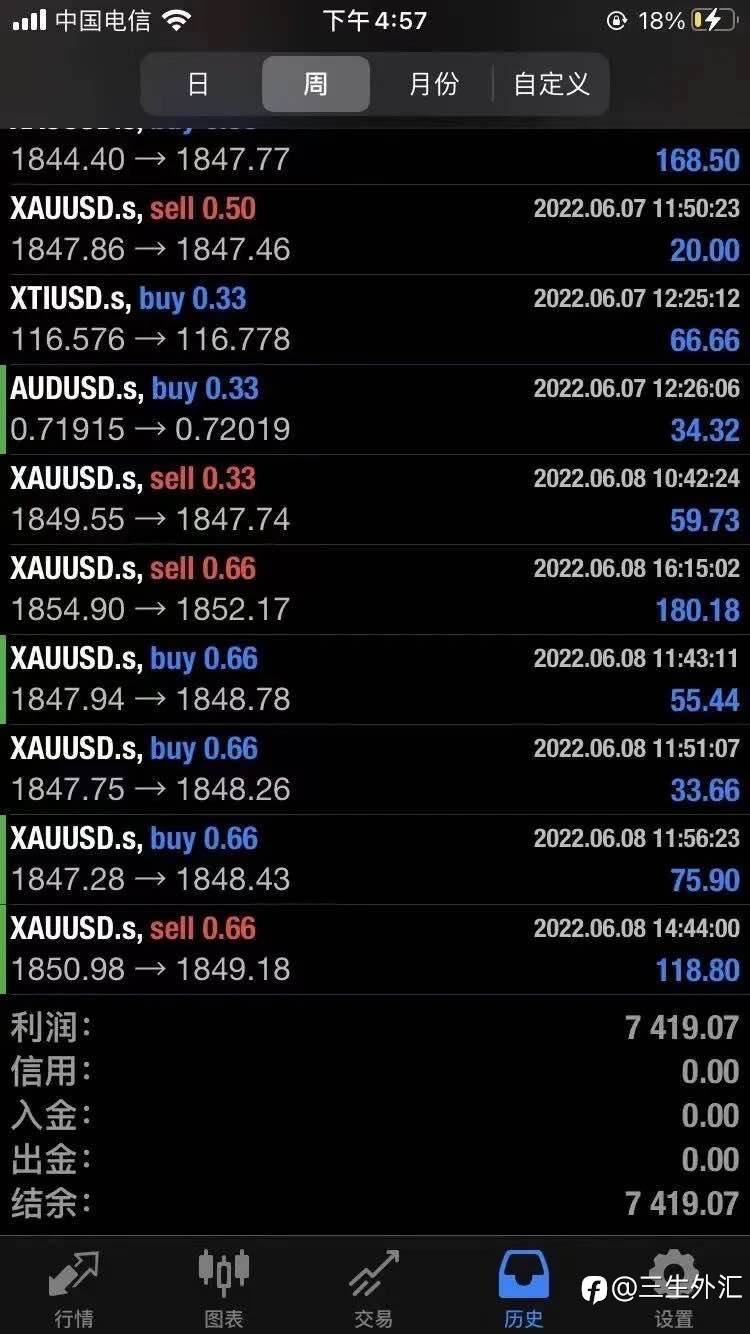Open the XAUUSD.s trade with profit 75.90
The height and width of the screenshot is (1334, 750).
pyautogui.click(x=375, y=860)
